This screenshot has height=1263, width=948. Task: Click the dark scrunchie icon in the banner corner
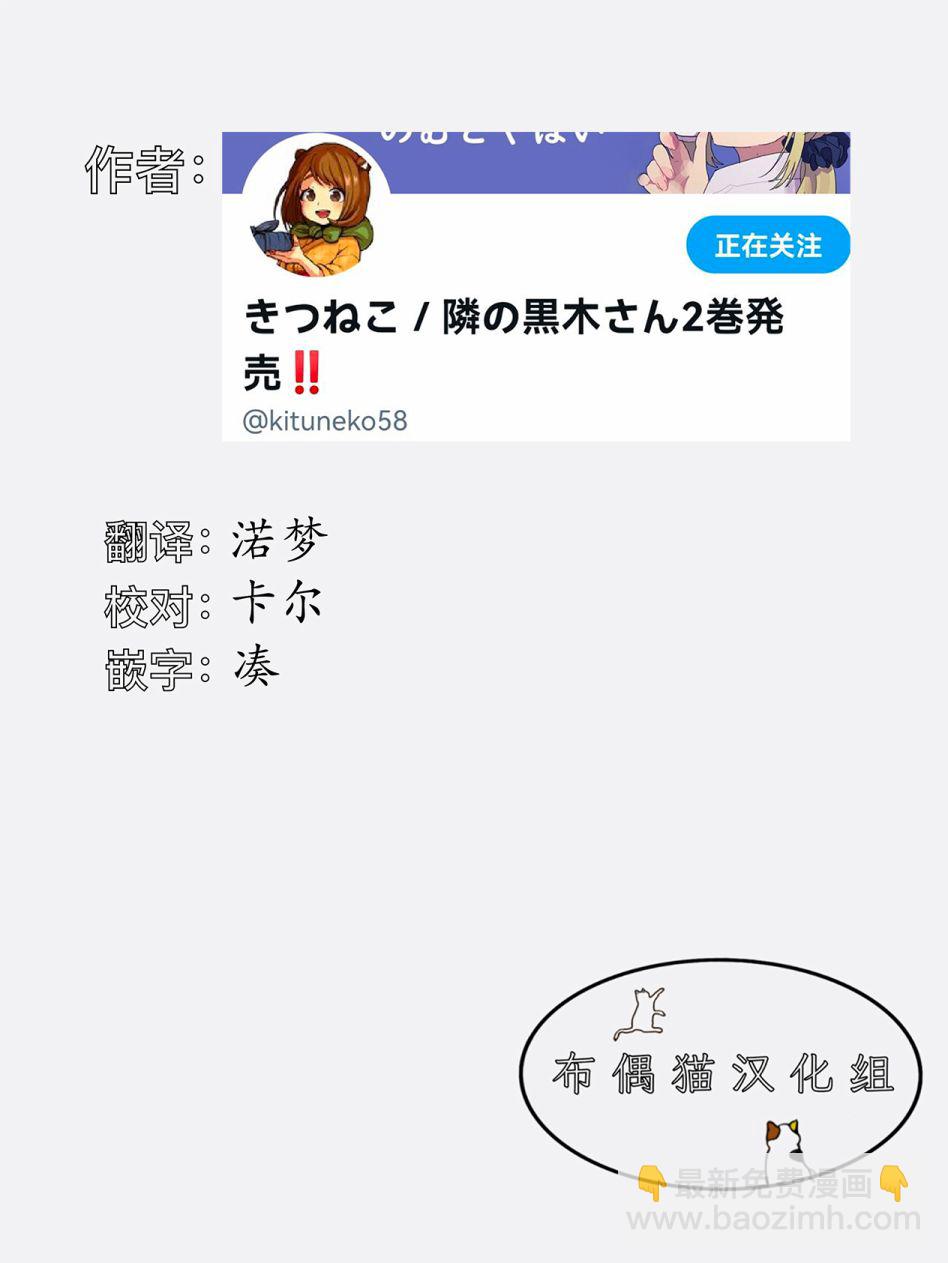826,150
